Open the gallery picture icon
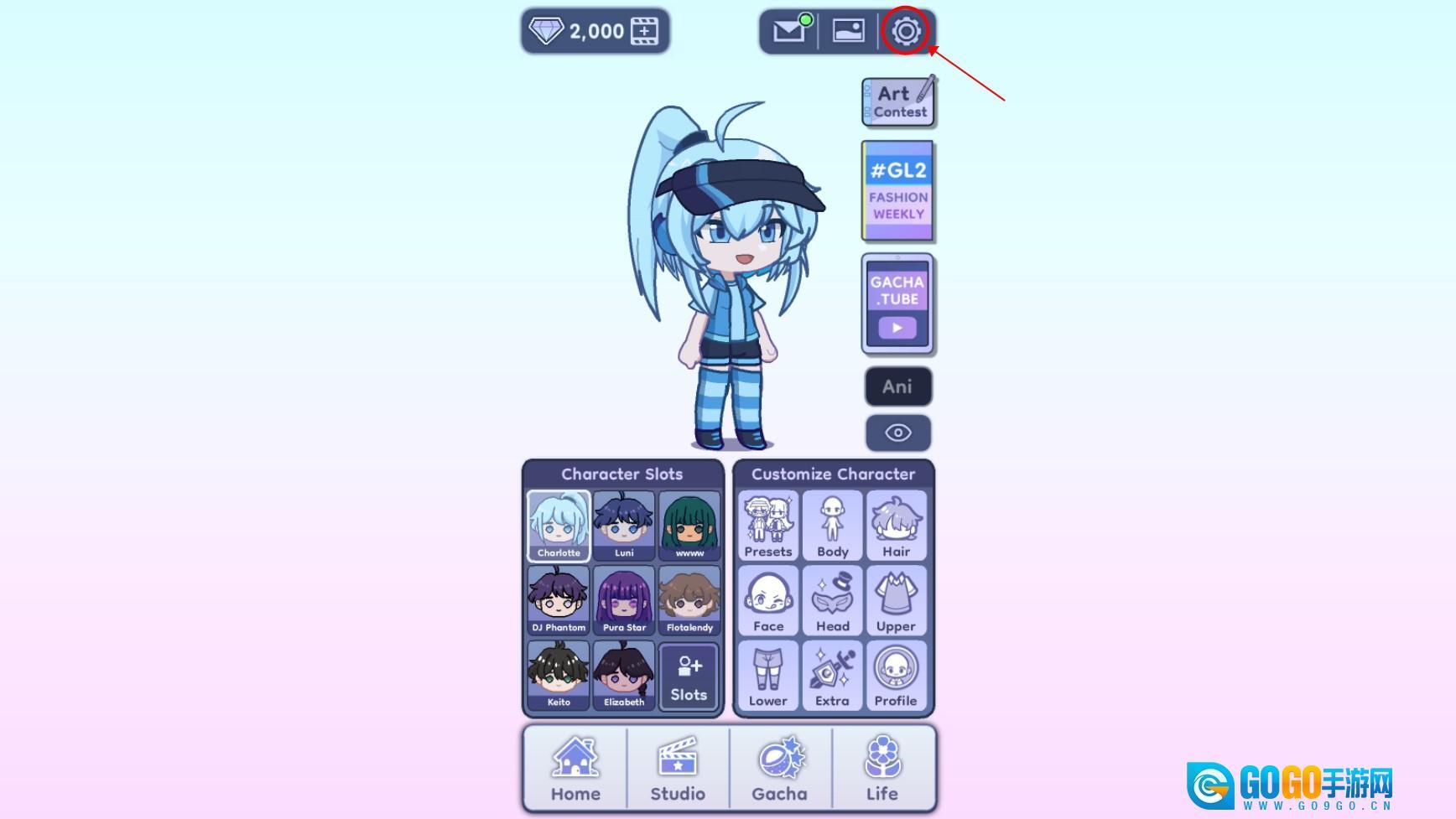The height and width of the screenshot is (819, 1456). pos(848,32)
